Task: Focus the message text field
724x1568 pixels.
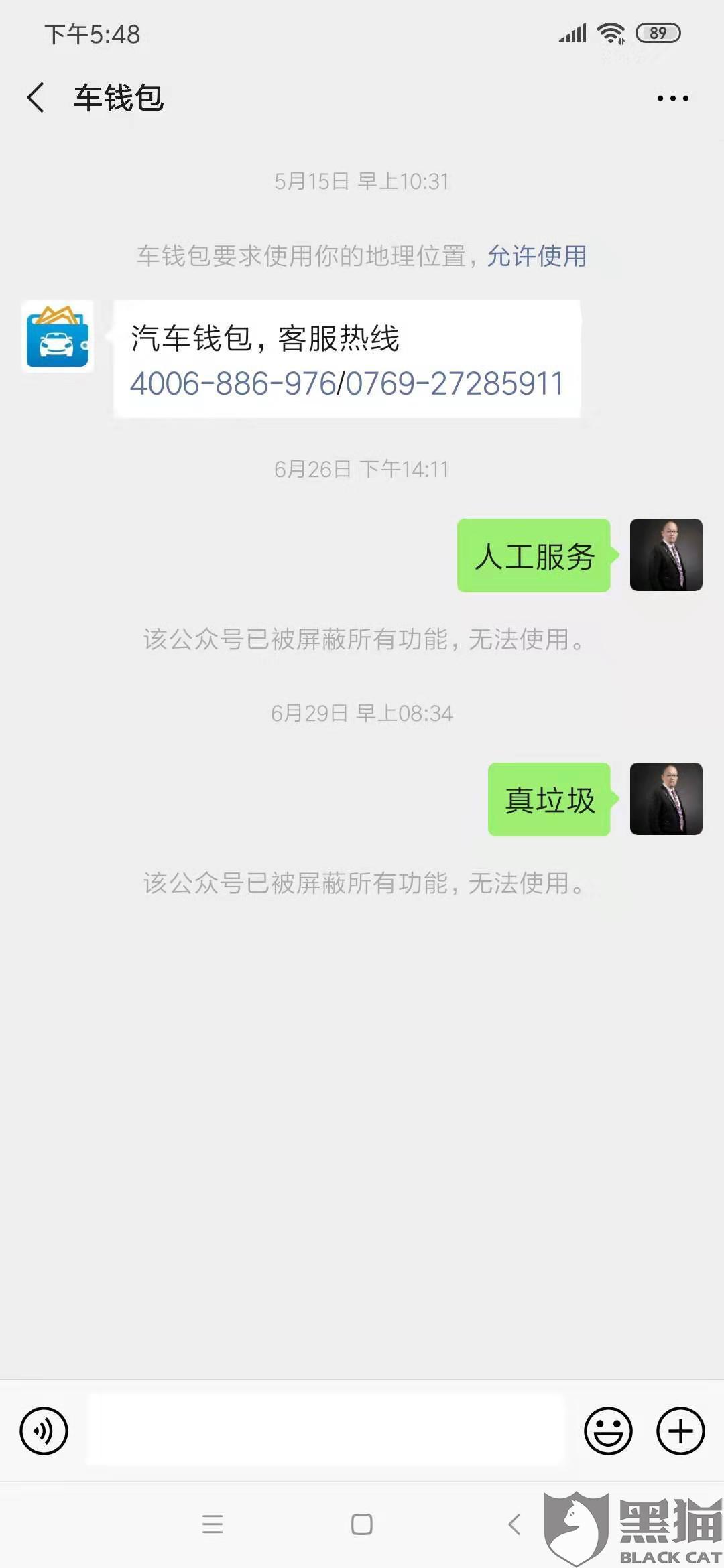Action: [x=326, y=1431]
